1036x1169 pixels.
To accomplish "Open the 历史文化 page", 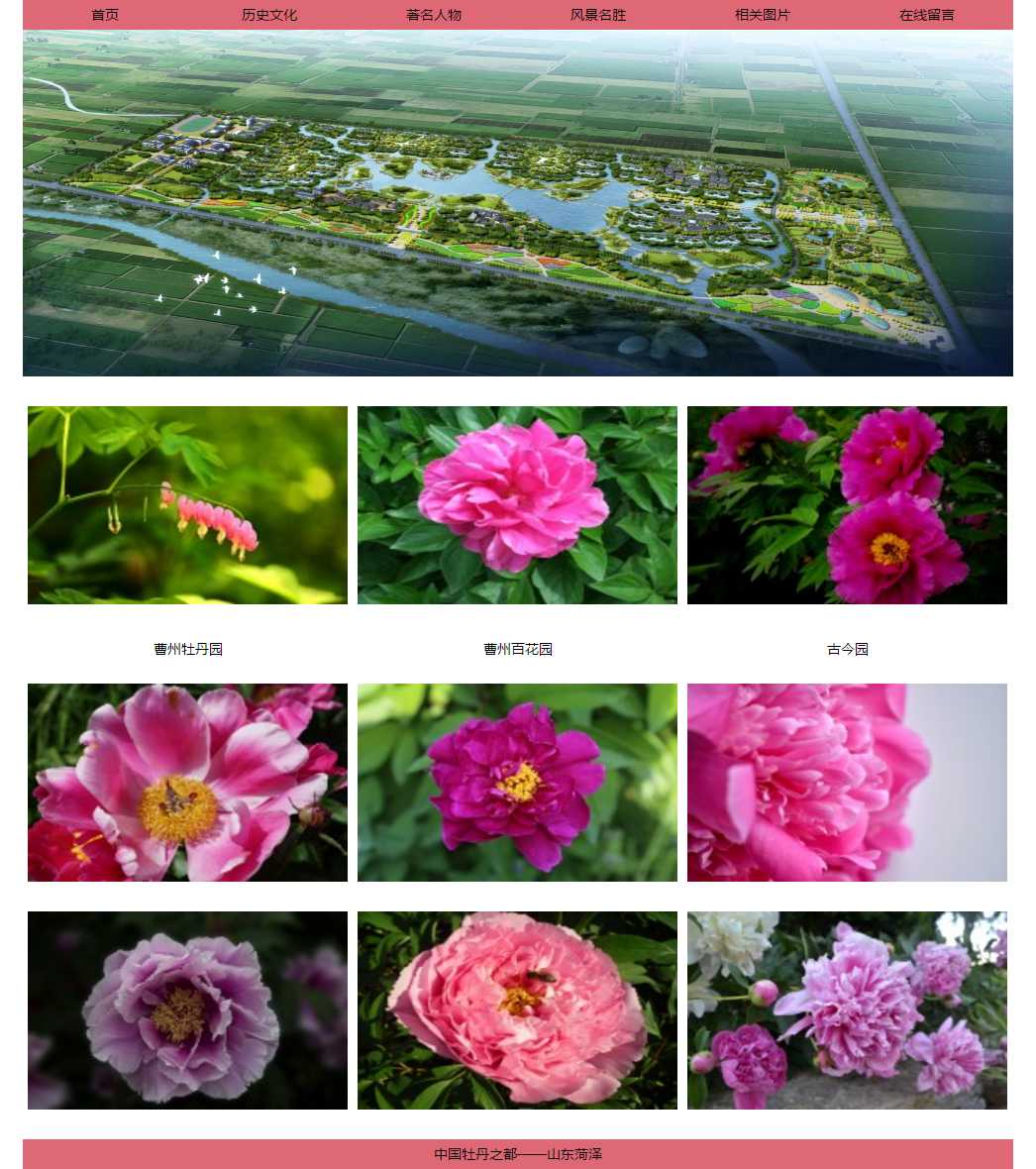I will [x=269, y=15].
